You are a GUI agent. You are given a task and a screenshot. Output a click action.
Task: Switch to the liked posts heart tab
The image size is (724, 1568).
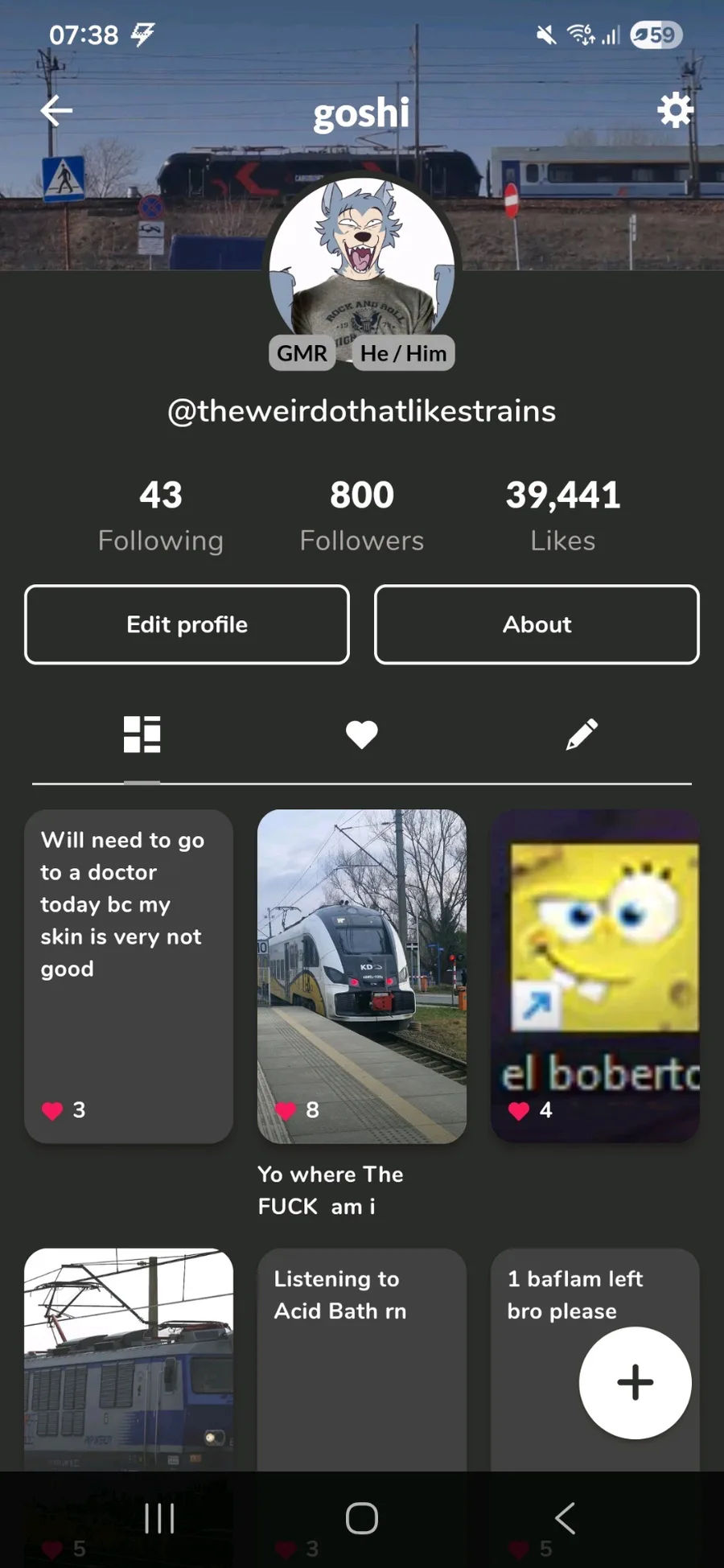(361, 734)
